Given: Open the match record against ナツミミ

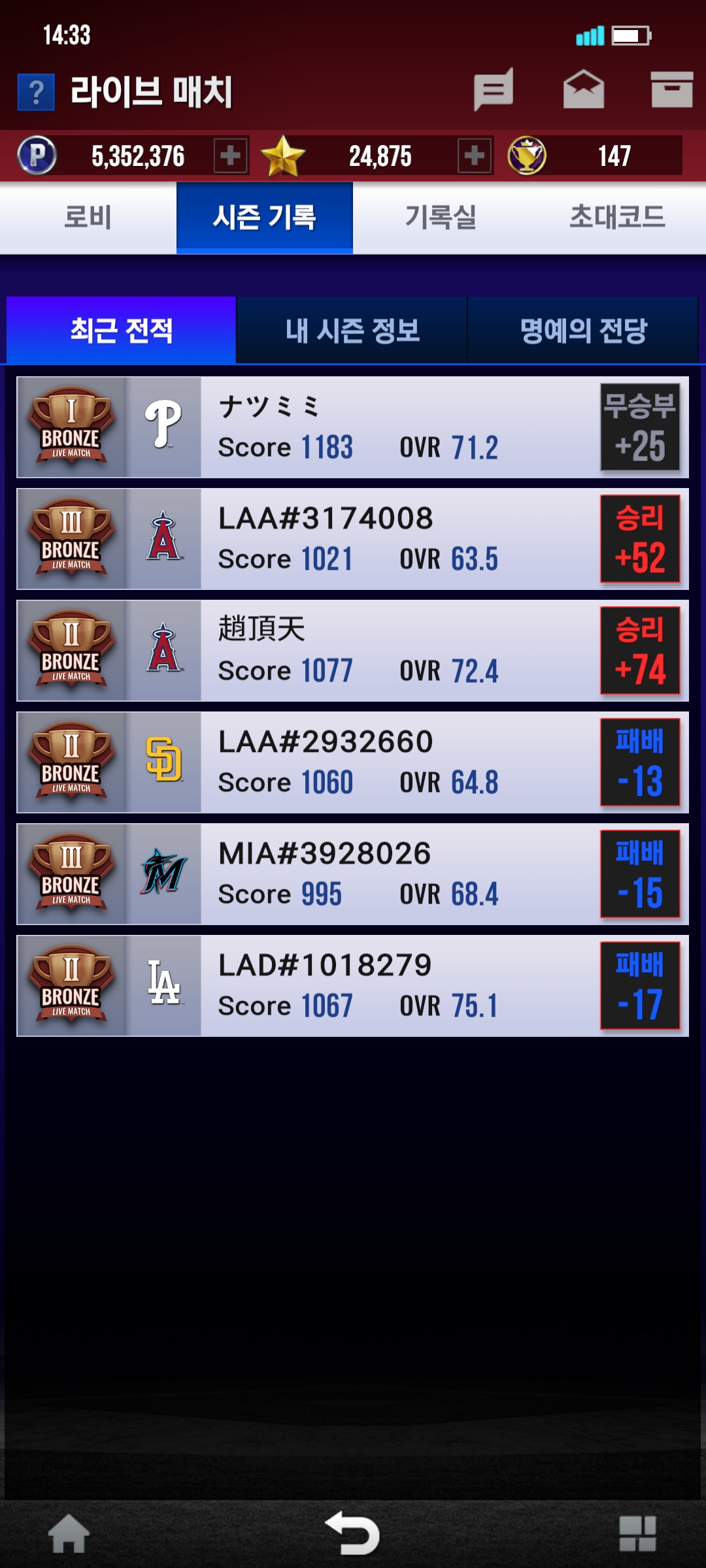Looking at the screenshot, I should click(353, 427).
